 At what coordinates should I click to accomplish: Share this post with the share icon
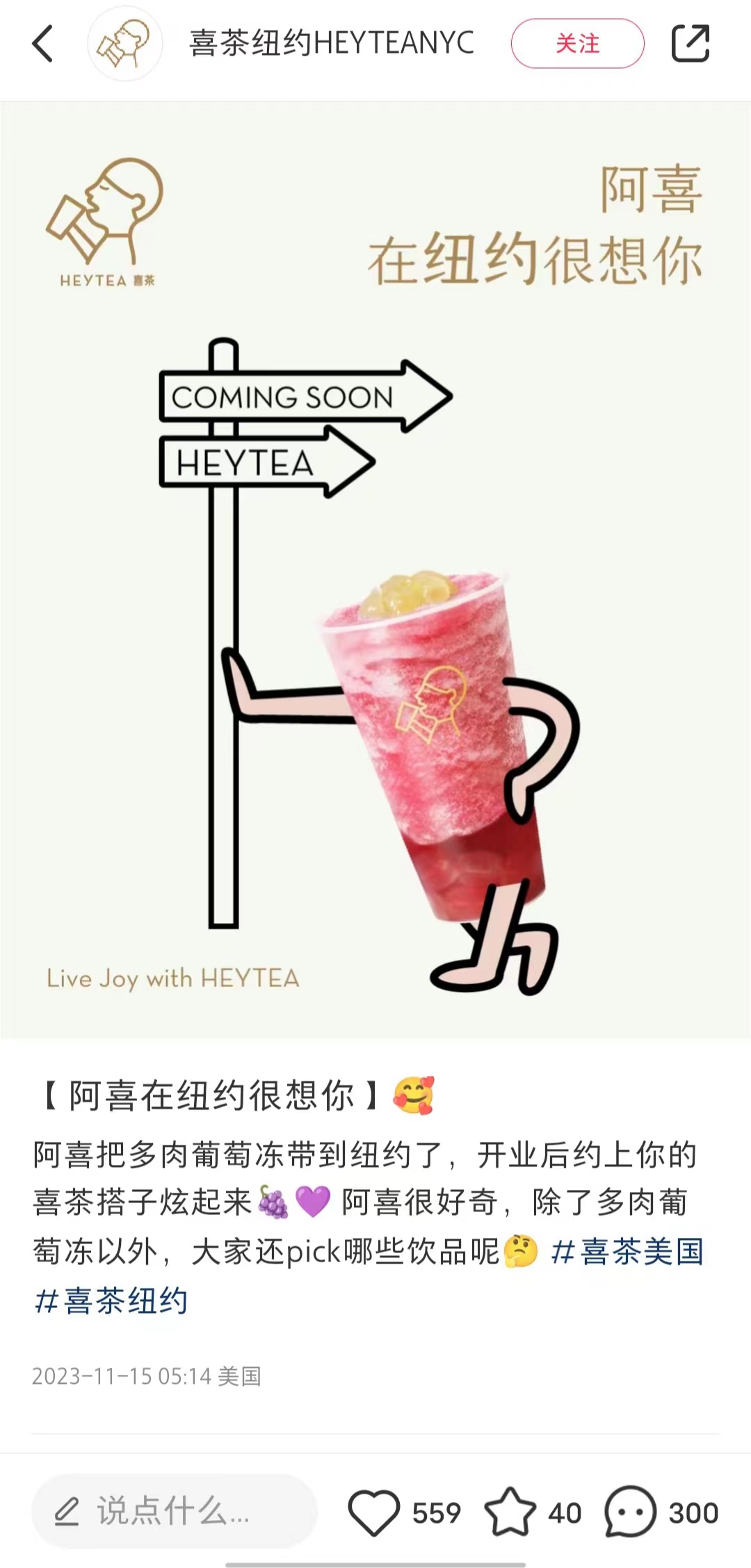691,44
